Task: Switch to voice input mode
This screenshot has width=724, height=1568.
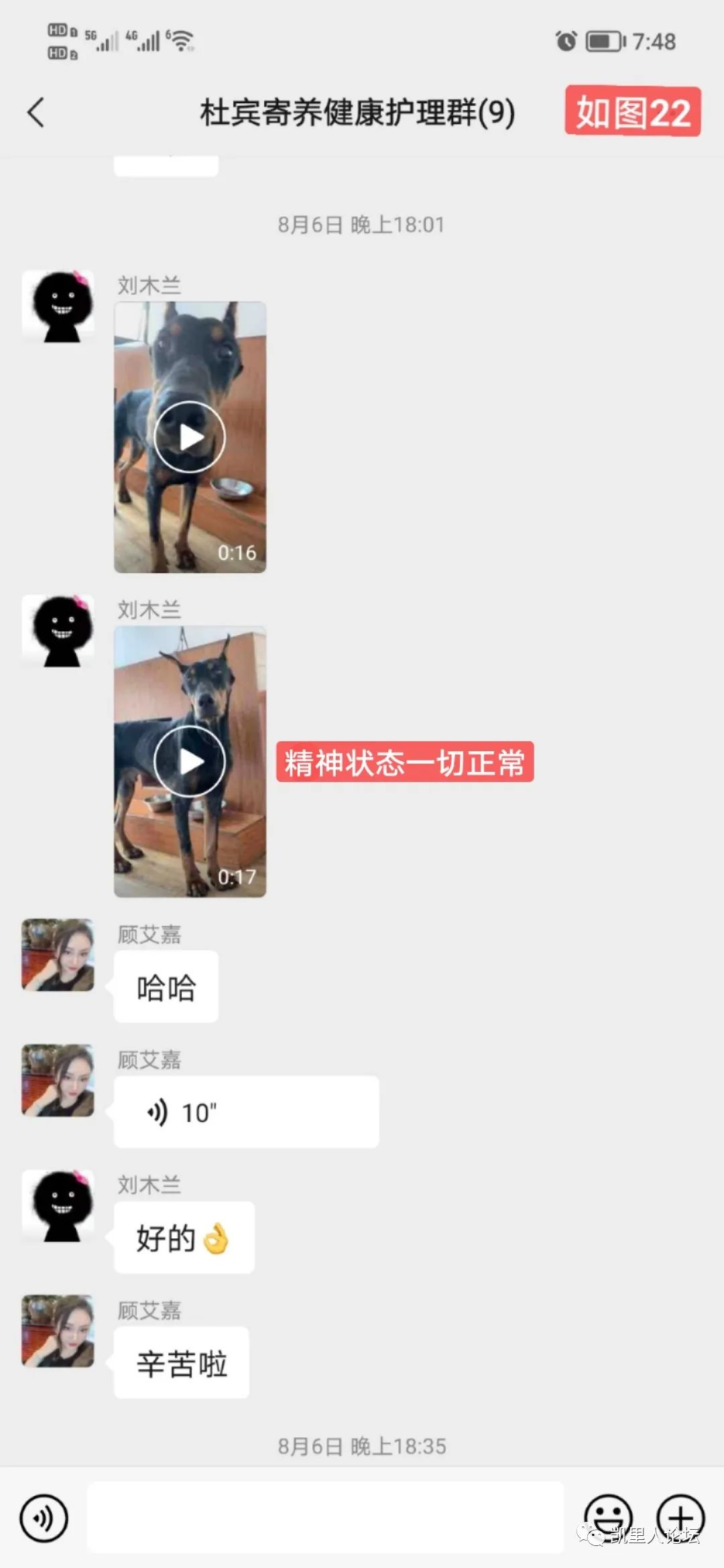Action: [44, 1518]
